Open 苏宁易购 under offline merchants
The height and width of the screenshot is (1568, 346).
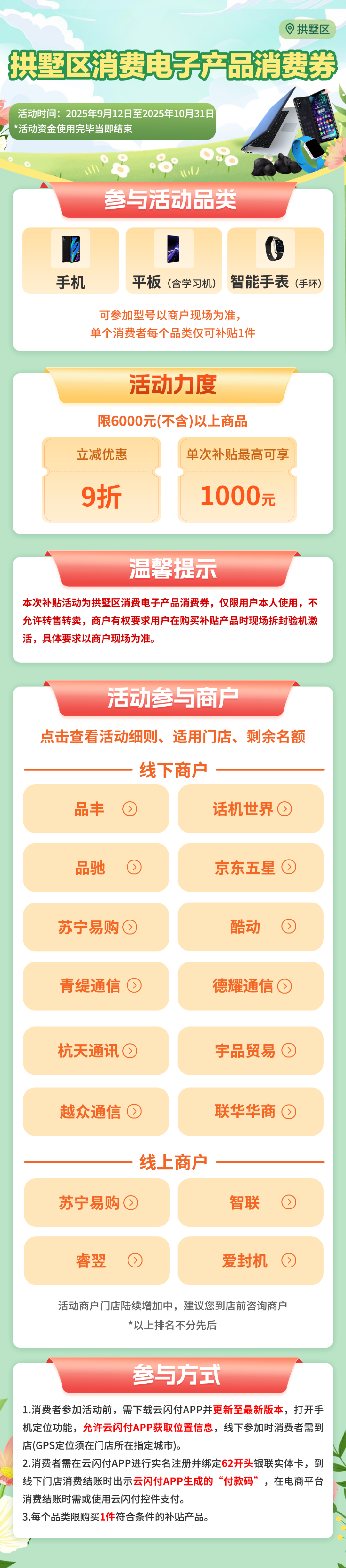click(x=96, y=927)
